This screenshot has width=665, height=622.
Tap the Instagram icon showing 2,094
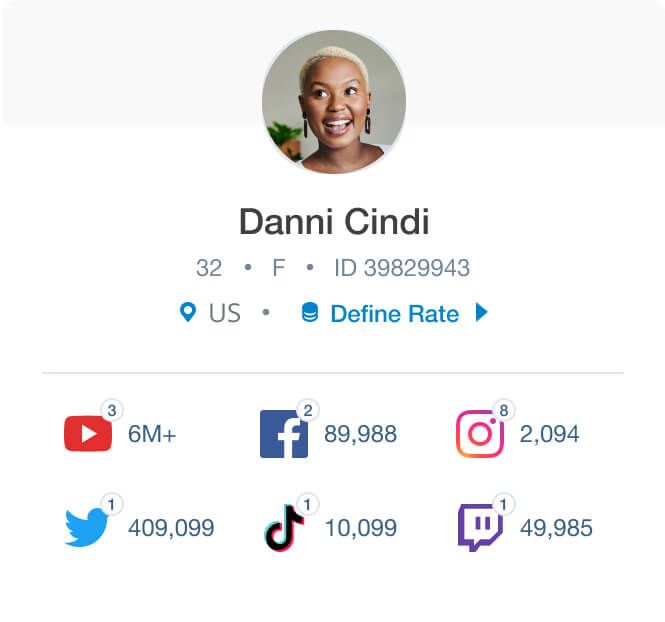tap(479, 434)
